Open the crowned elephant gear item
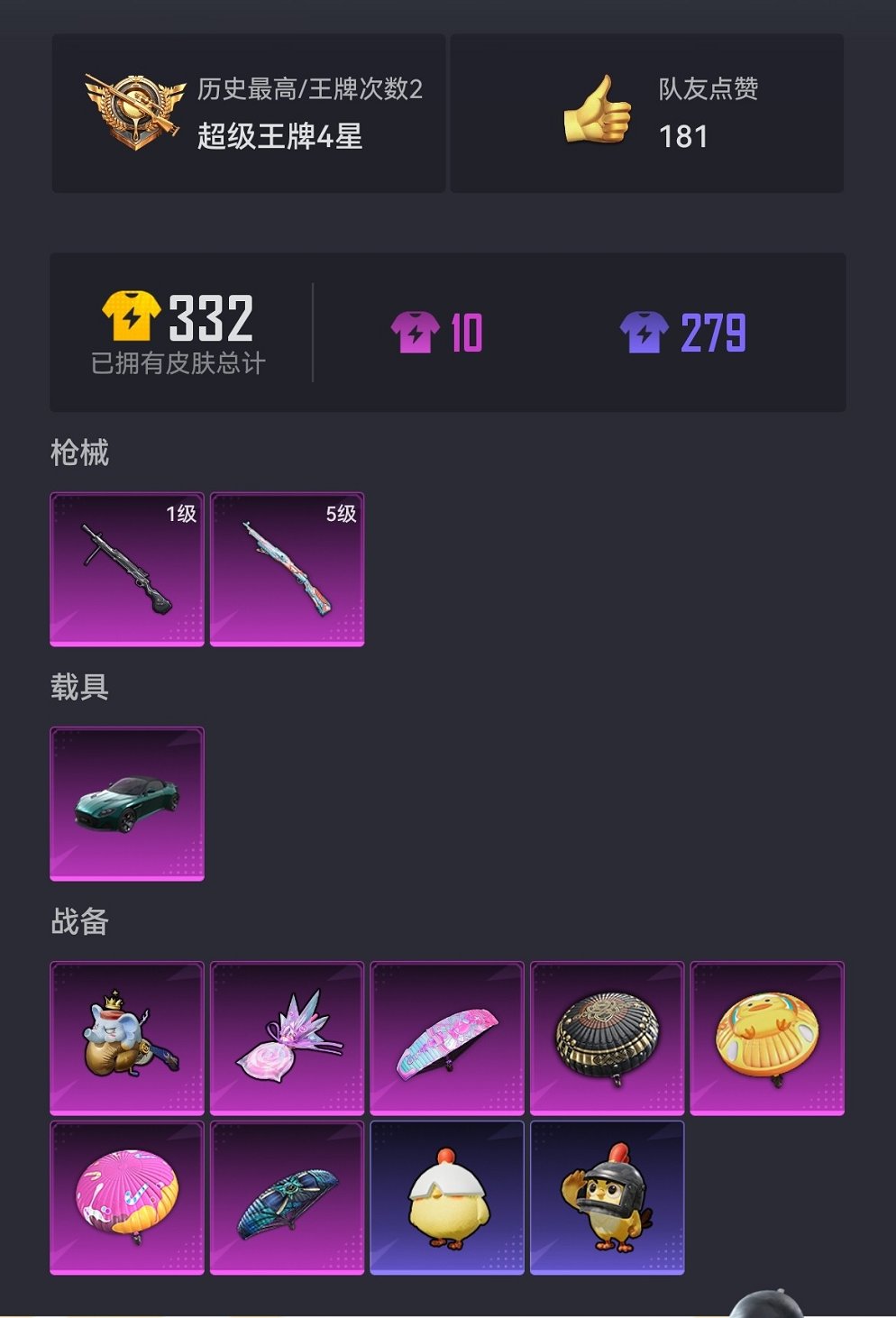The image size is (896, 1318). 127,1038
